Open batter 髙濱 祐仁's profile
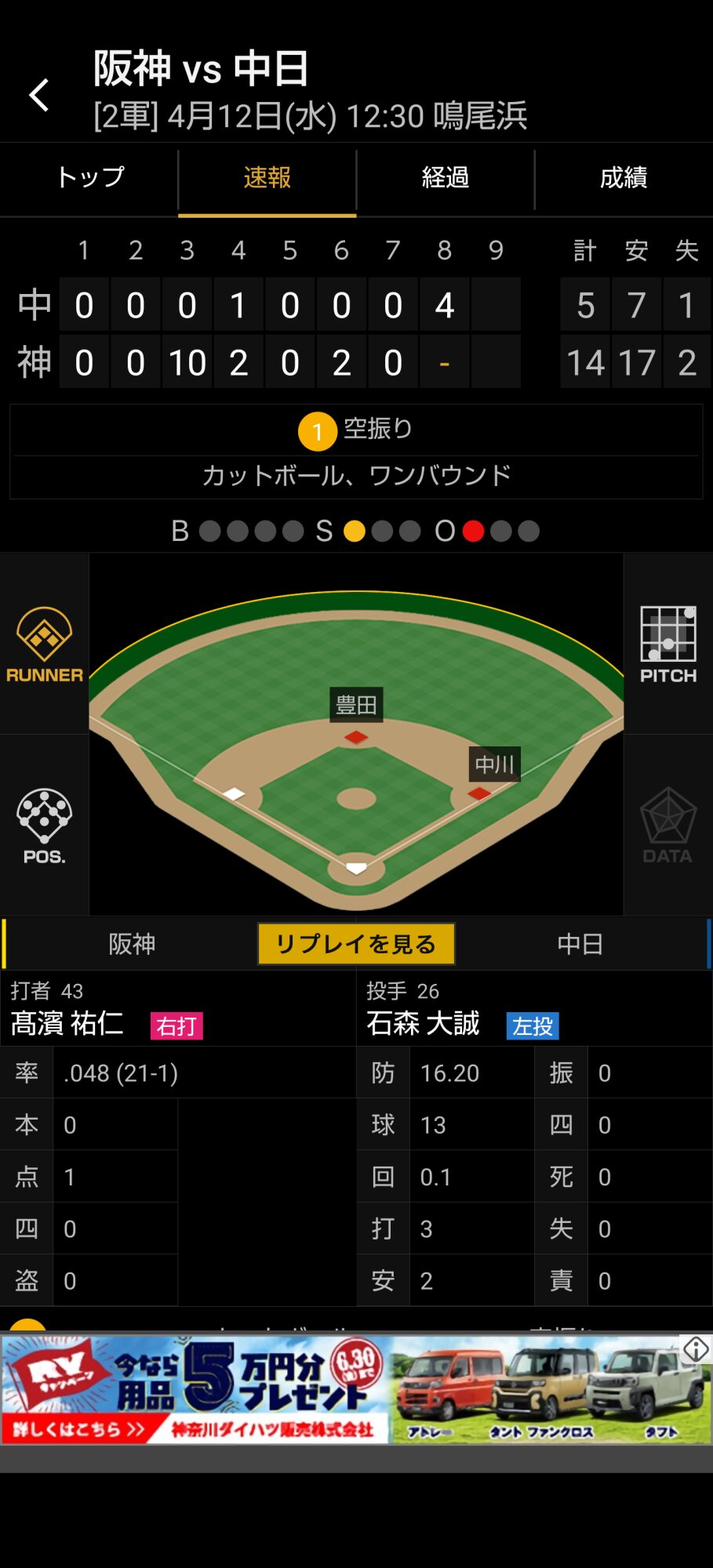This screenshot has width=713, height=1568. click(x=67, y=1024)
